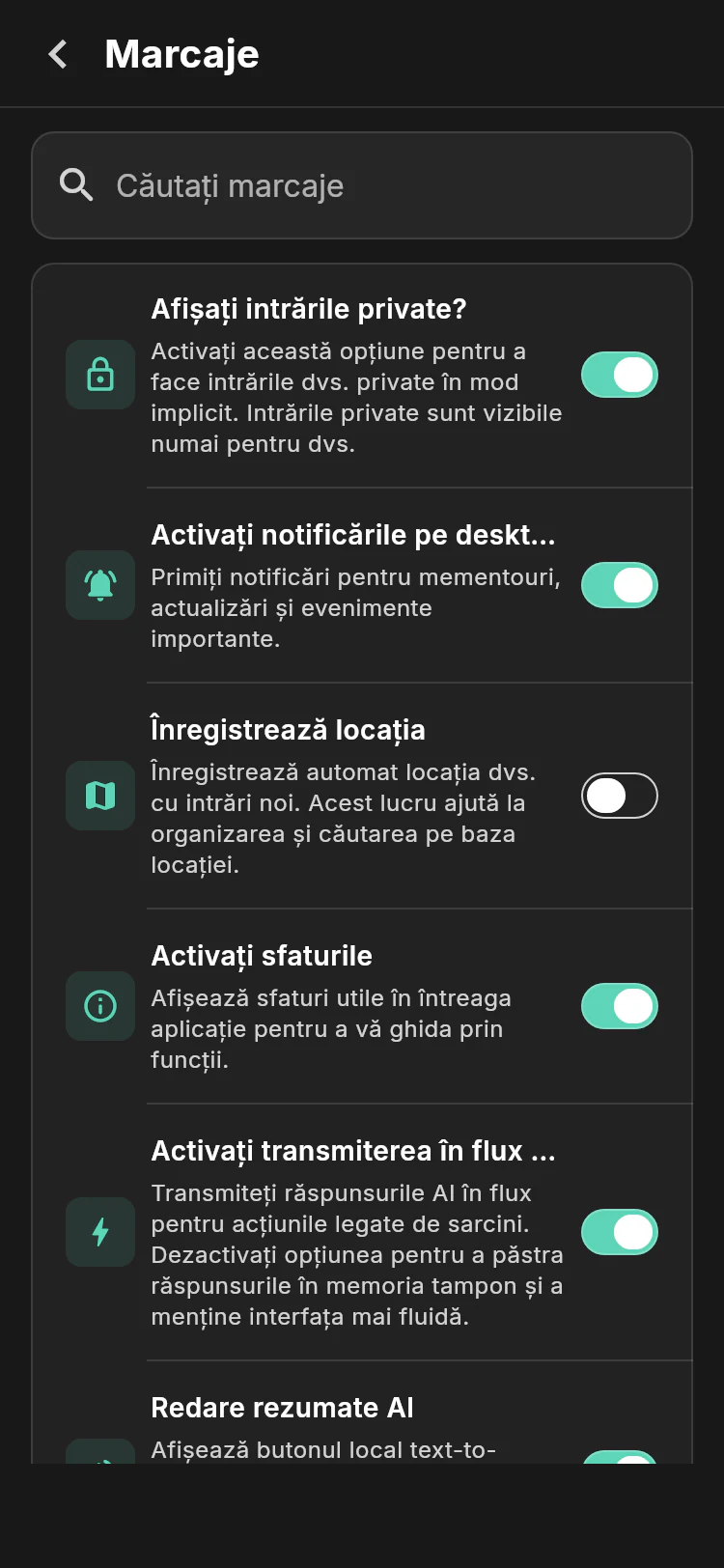Screen dimensions: 724x1568
Task: Turn off Afișați intrările private switch
Action: coord(620,375)
